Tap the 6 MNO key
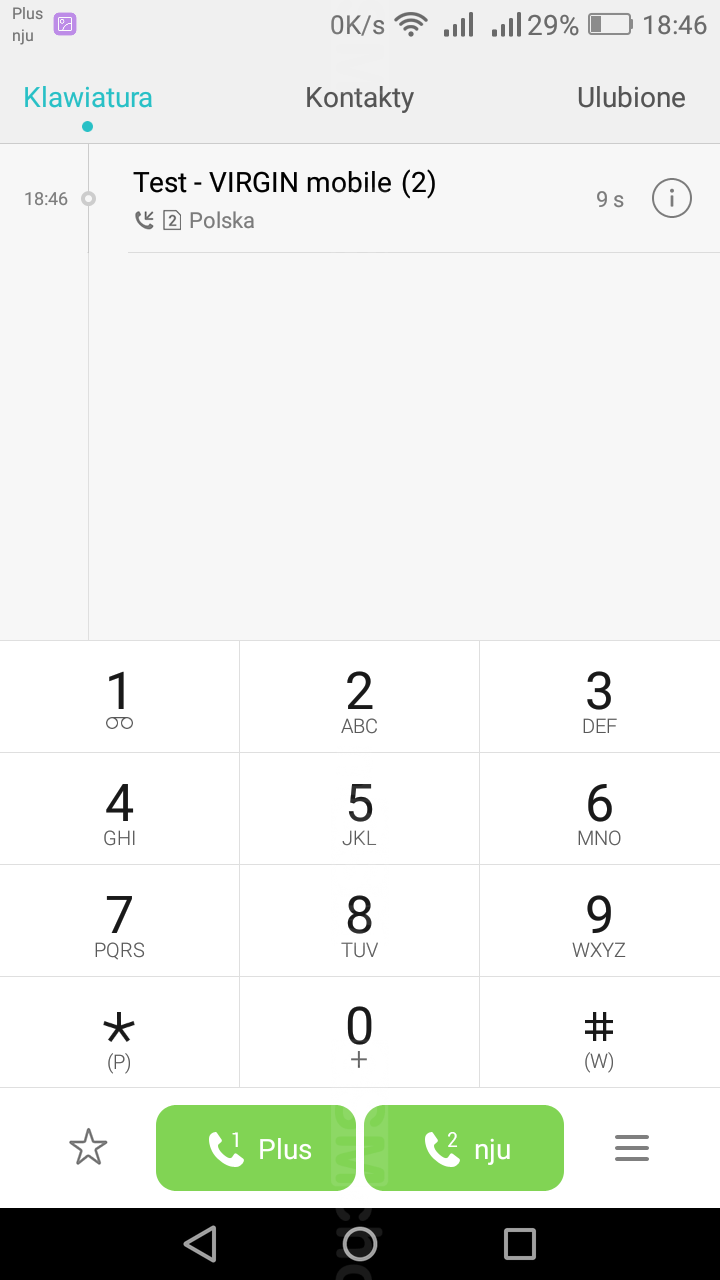Image resolution: width=720 pixels, height=1280 pixels. point(599,810)
